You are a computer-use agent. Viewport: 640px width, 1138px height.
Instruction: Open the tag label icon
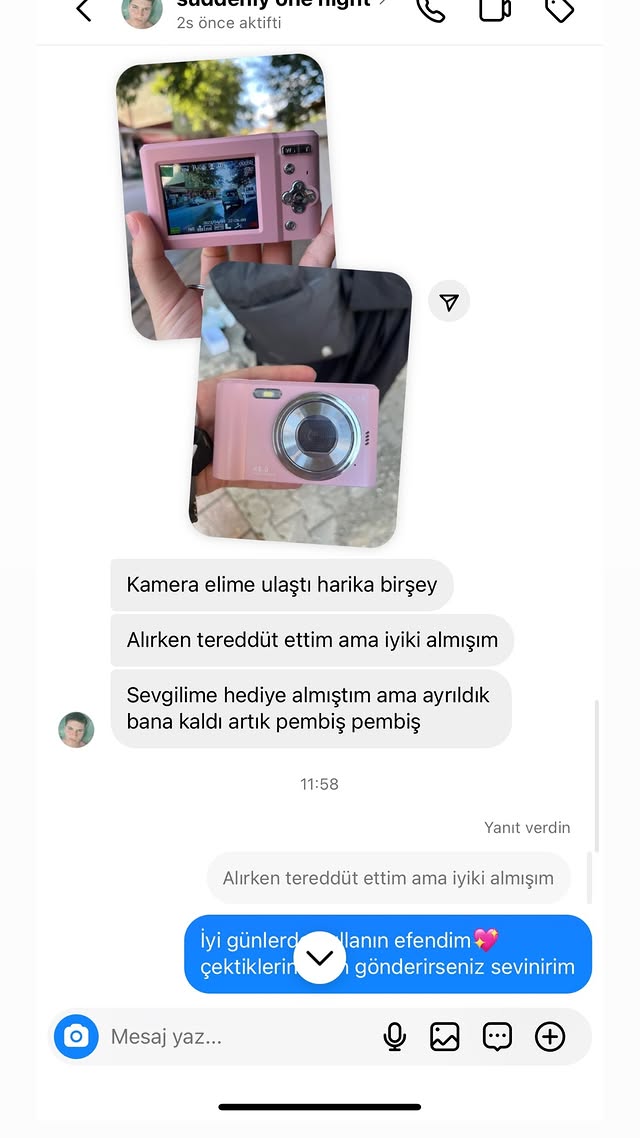559,10
